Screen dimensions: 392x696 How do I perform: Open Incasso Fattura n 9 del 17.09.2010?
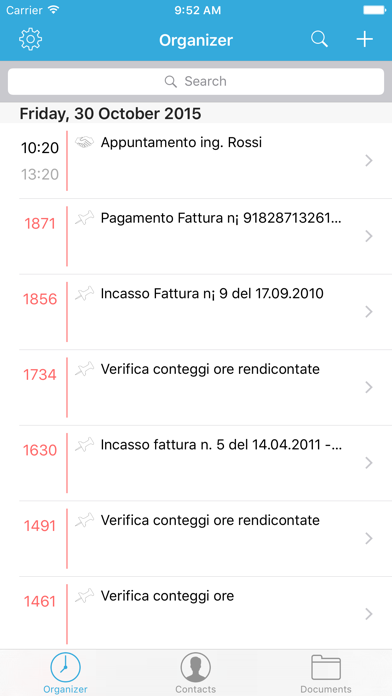[196, 312]
